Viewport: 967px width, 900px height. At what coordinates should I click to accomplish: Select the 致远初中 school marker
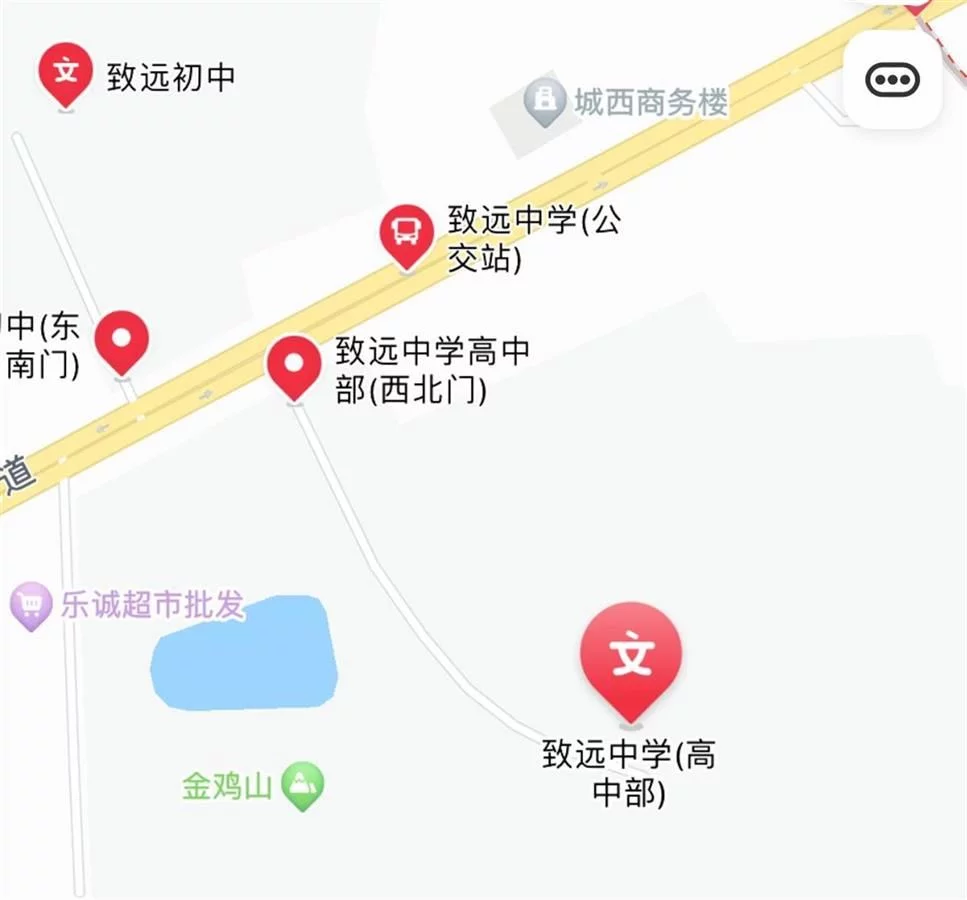click(65, 73)
